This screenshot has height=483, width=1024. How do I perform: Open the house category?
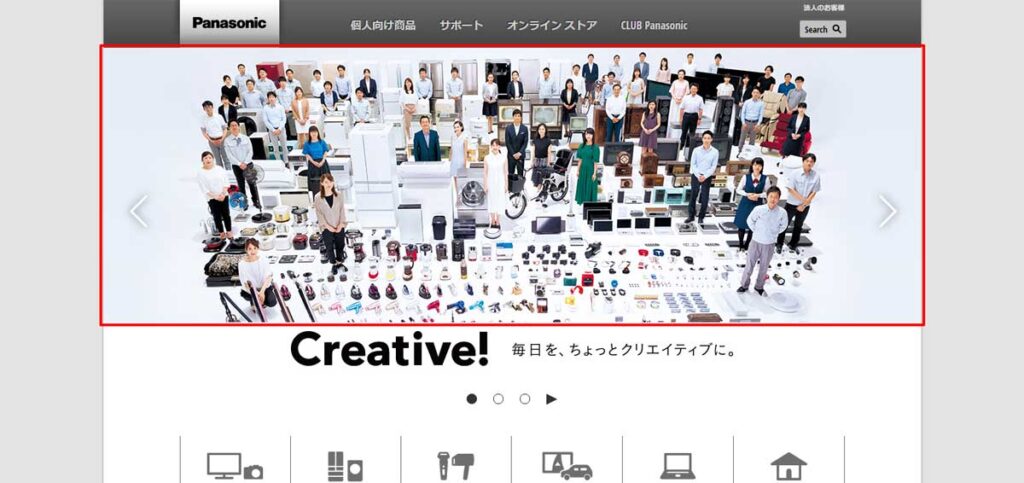click(789, 465)
